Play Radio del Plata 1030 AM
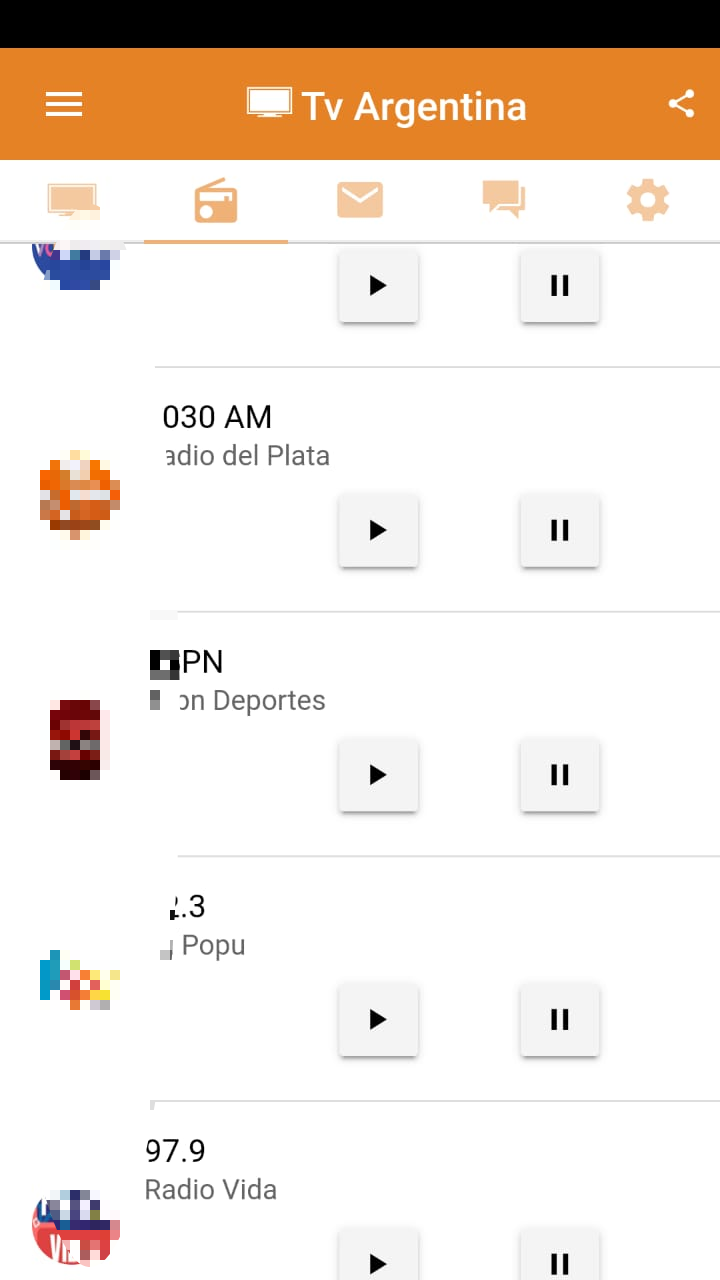 point(378,530)
